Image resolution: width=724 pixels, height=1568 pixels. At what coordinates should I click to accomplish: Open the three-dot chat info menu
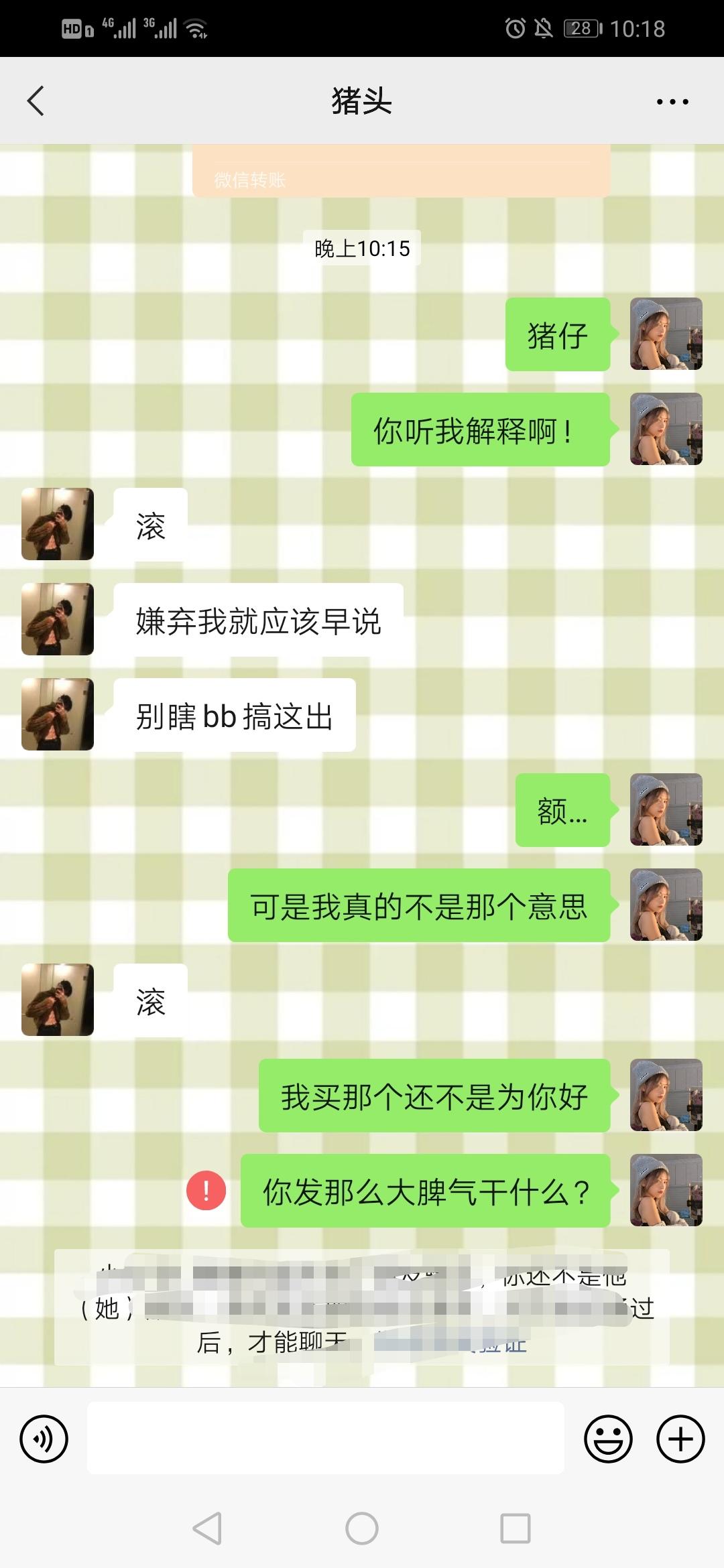(672, 102)
